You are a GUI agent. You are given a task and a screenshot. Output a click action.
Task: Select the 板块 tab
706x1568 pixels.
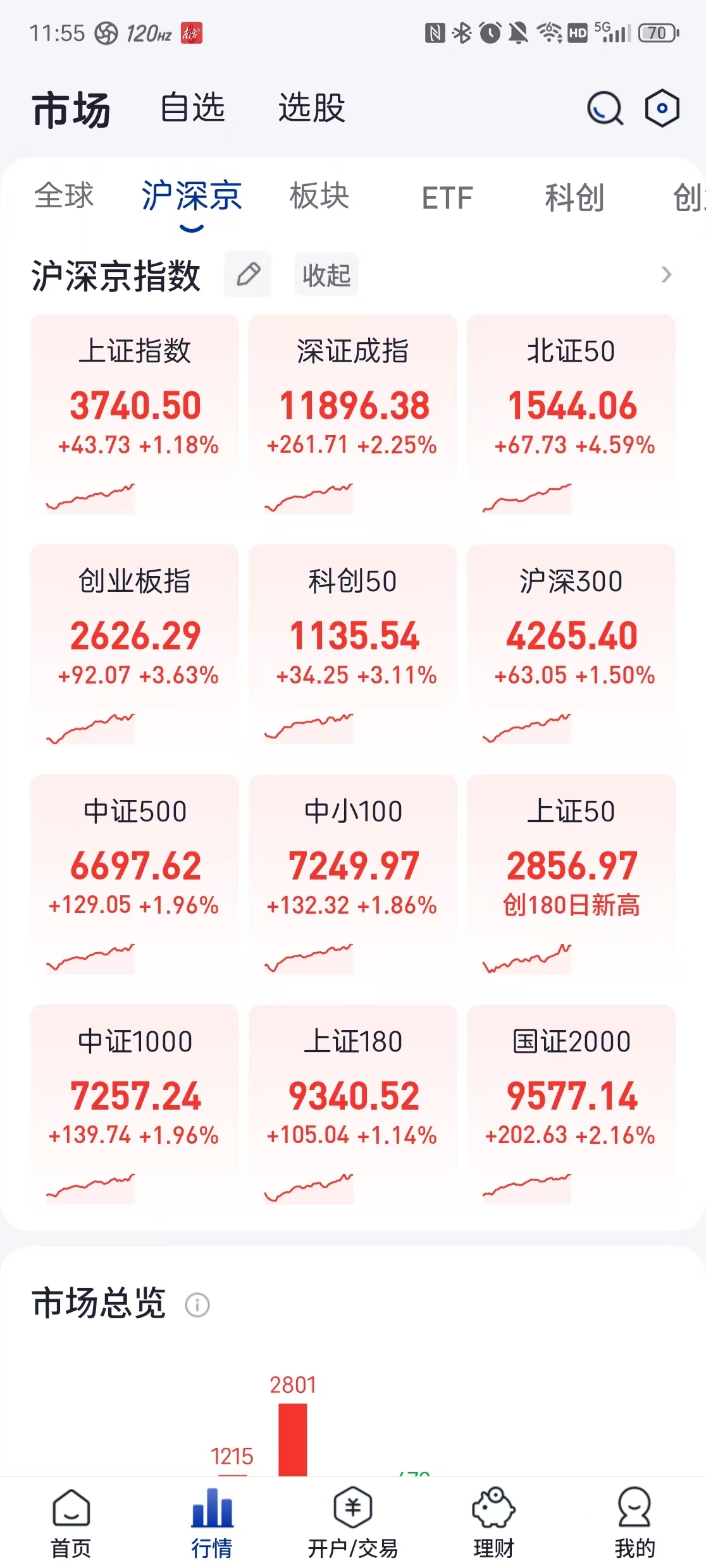point(319,196)
